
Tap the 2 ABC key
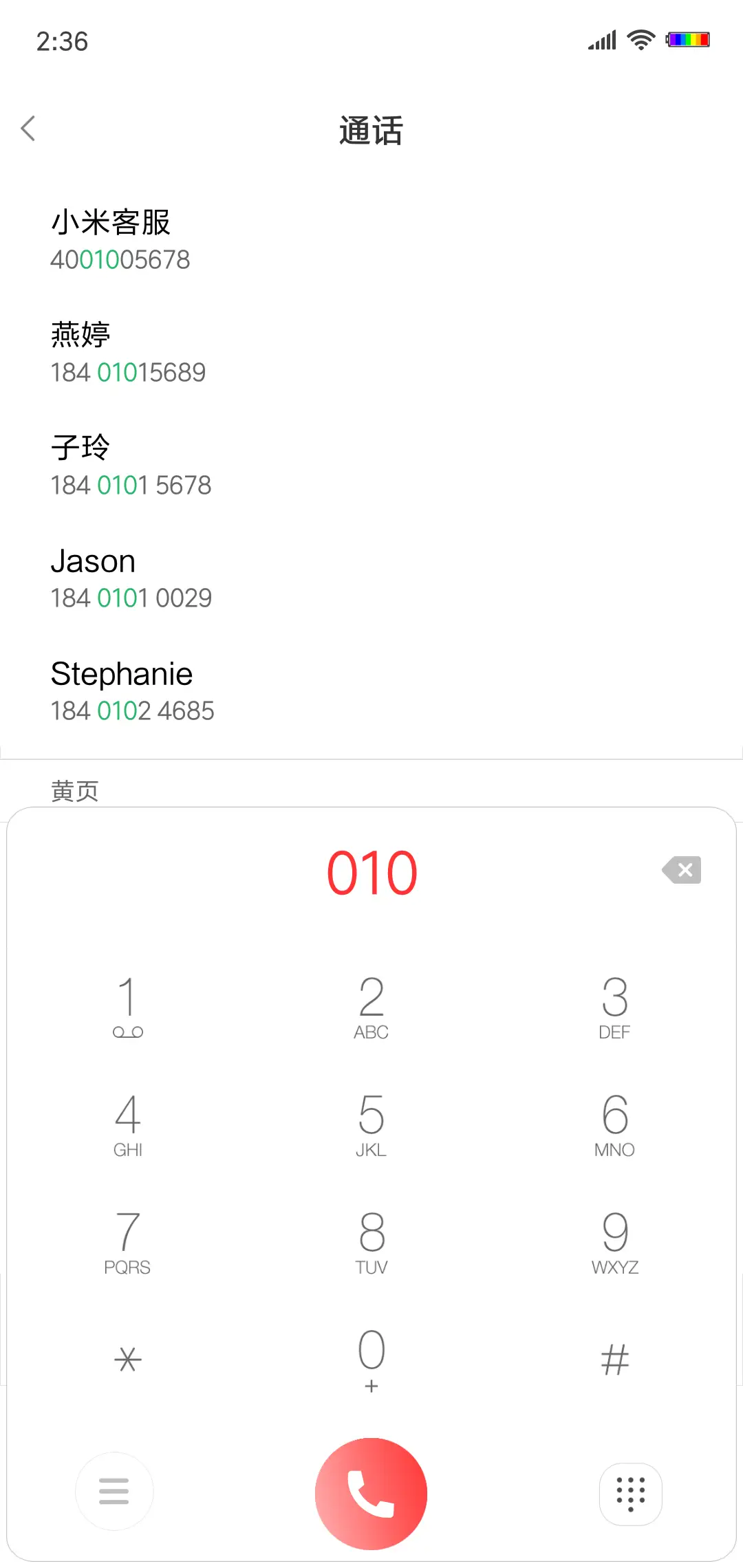(371, 1006)
